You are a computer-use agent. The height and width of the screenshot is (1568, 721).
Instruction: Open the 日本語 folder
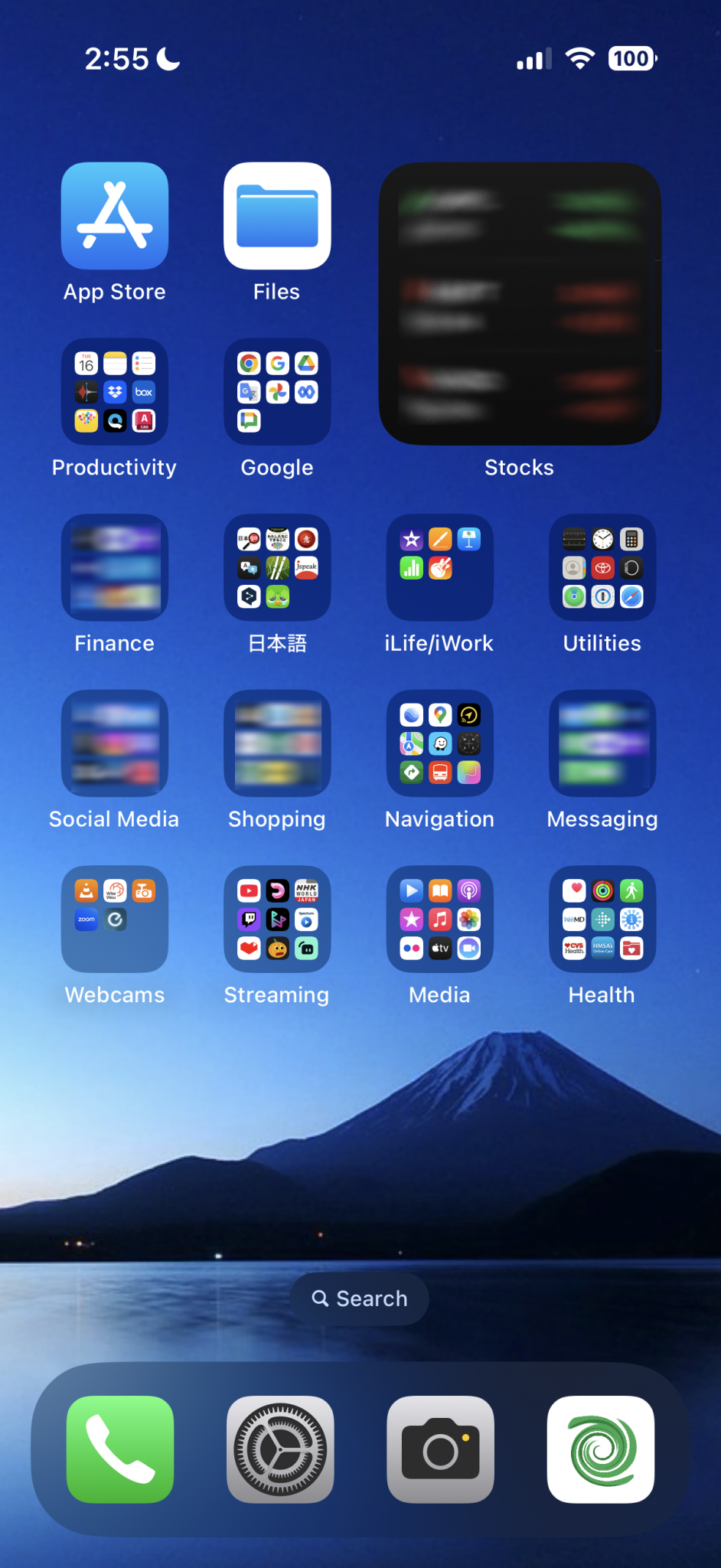[x=277, y=567]
